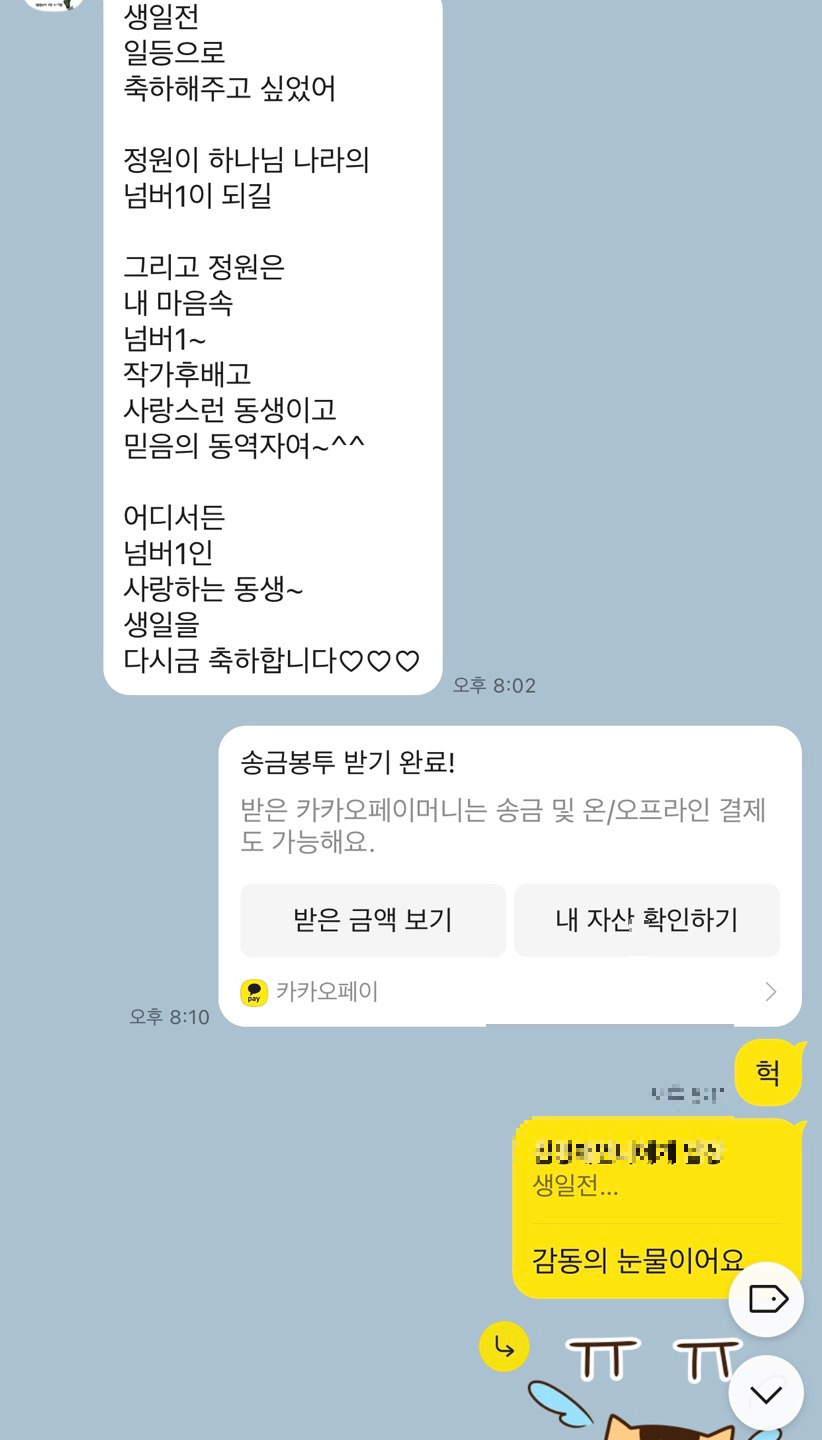Open the Kakao Pay details via the right chevron
This screenshot has width=822, height=1440.
770,992
